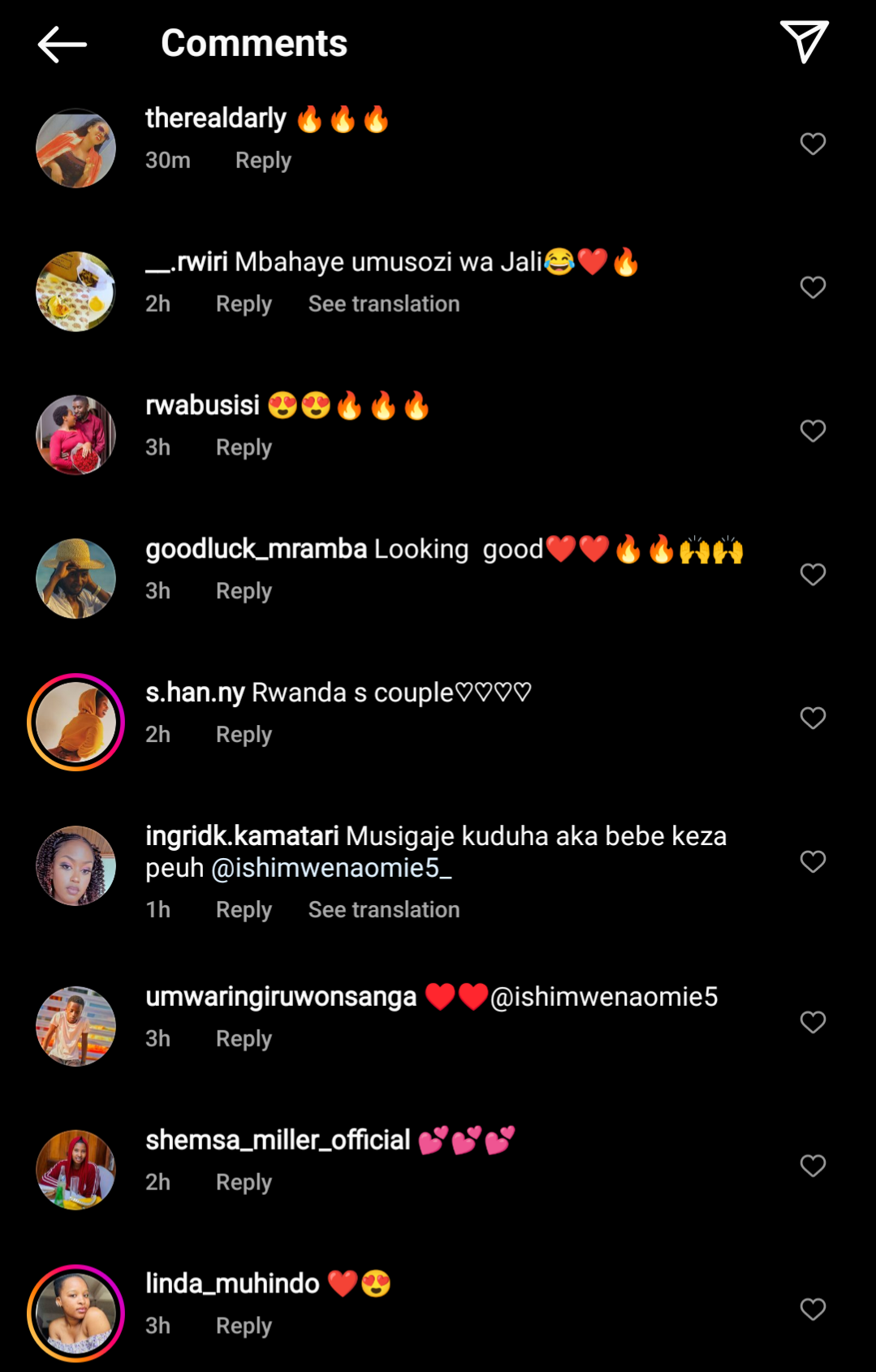Share post via the paper plane icon
The width and height of the screenshot is (876, 1372).
pyautogui.click(x=804, y=42)
